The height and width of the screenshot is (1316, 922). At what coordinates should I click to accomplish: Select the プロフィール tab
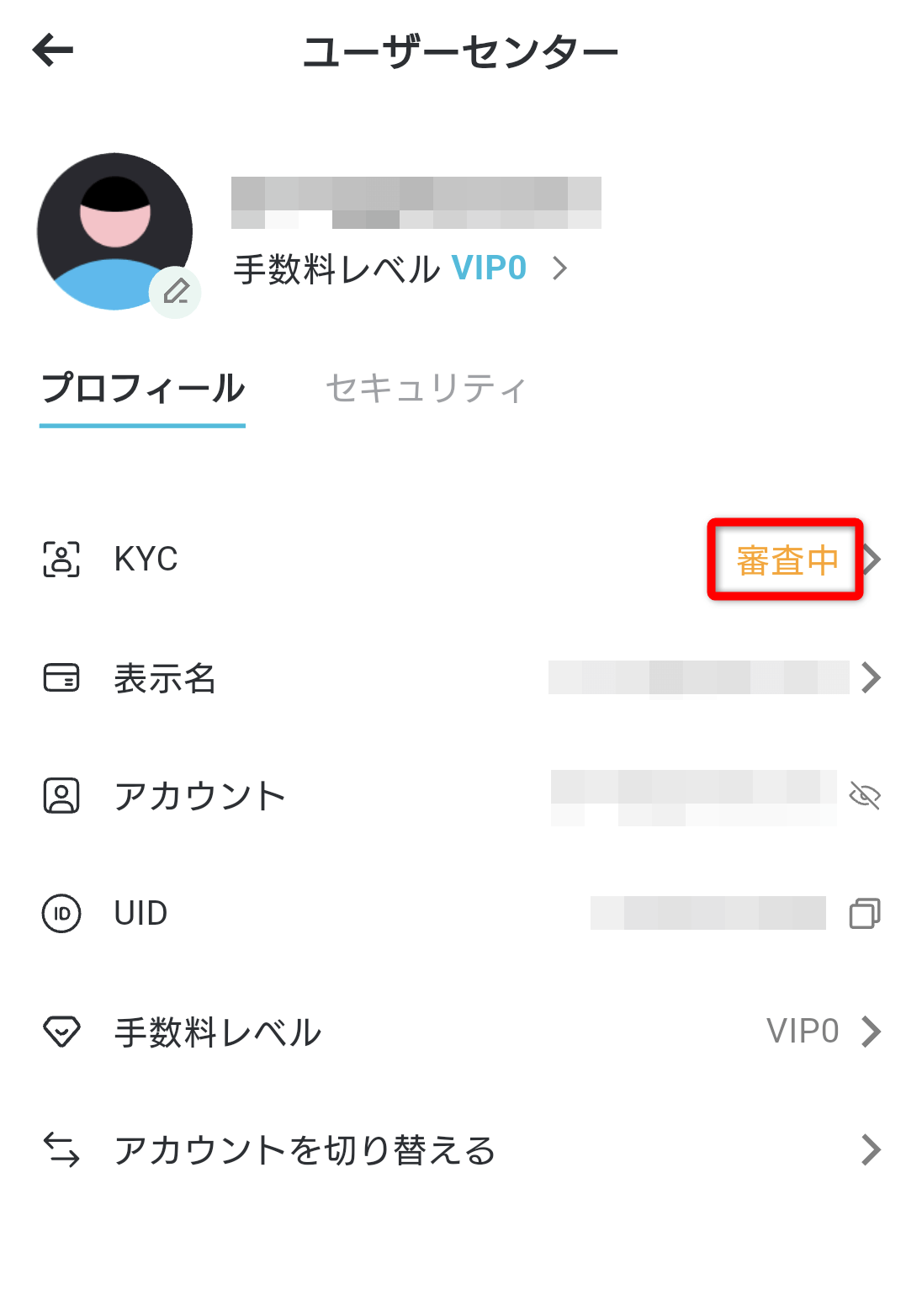(x=143, y=389)
